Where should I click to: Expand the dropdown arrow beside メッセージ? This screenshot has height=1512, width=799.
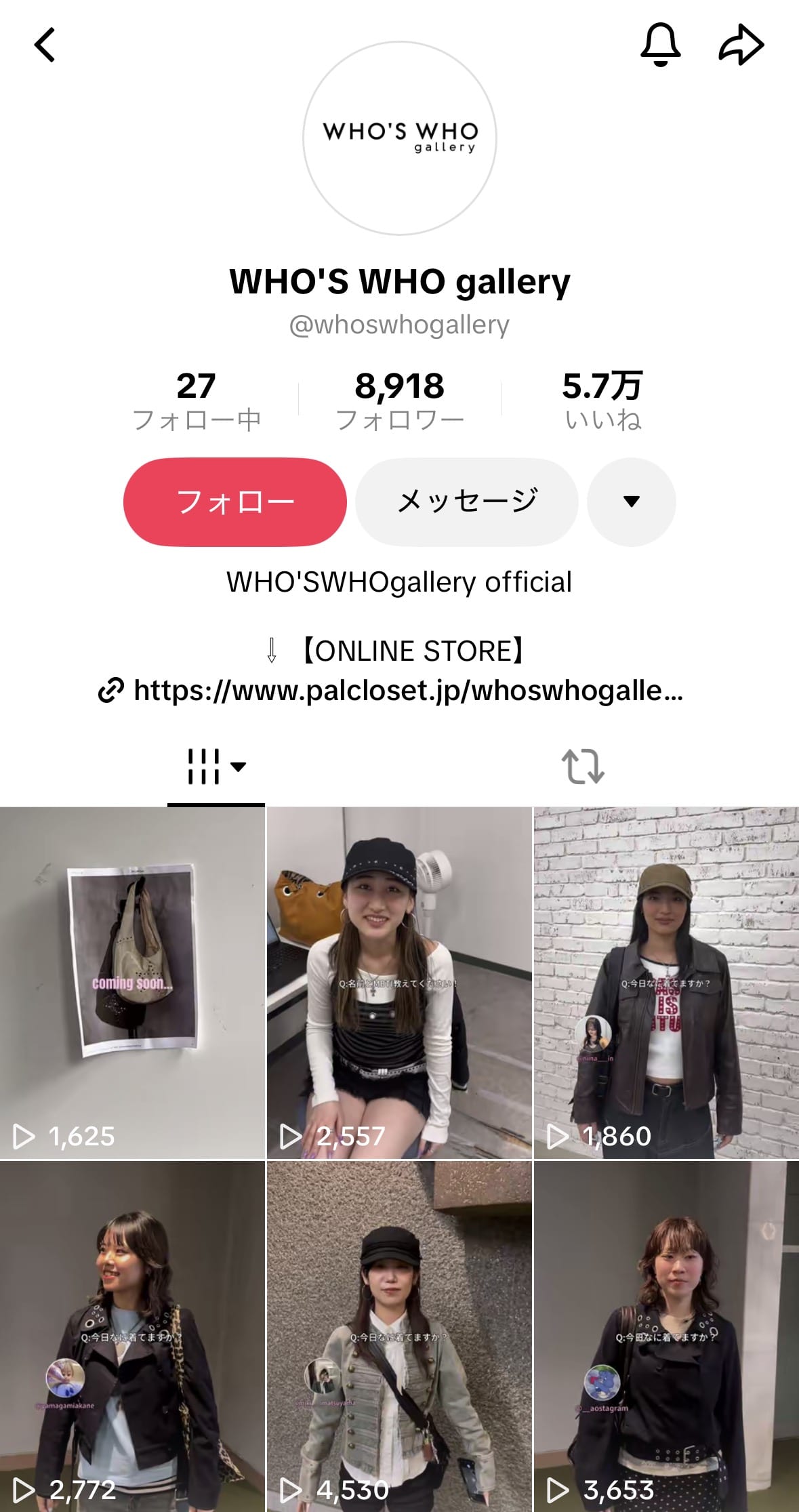coord(631,502)
